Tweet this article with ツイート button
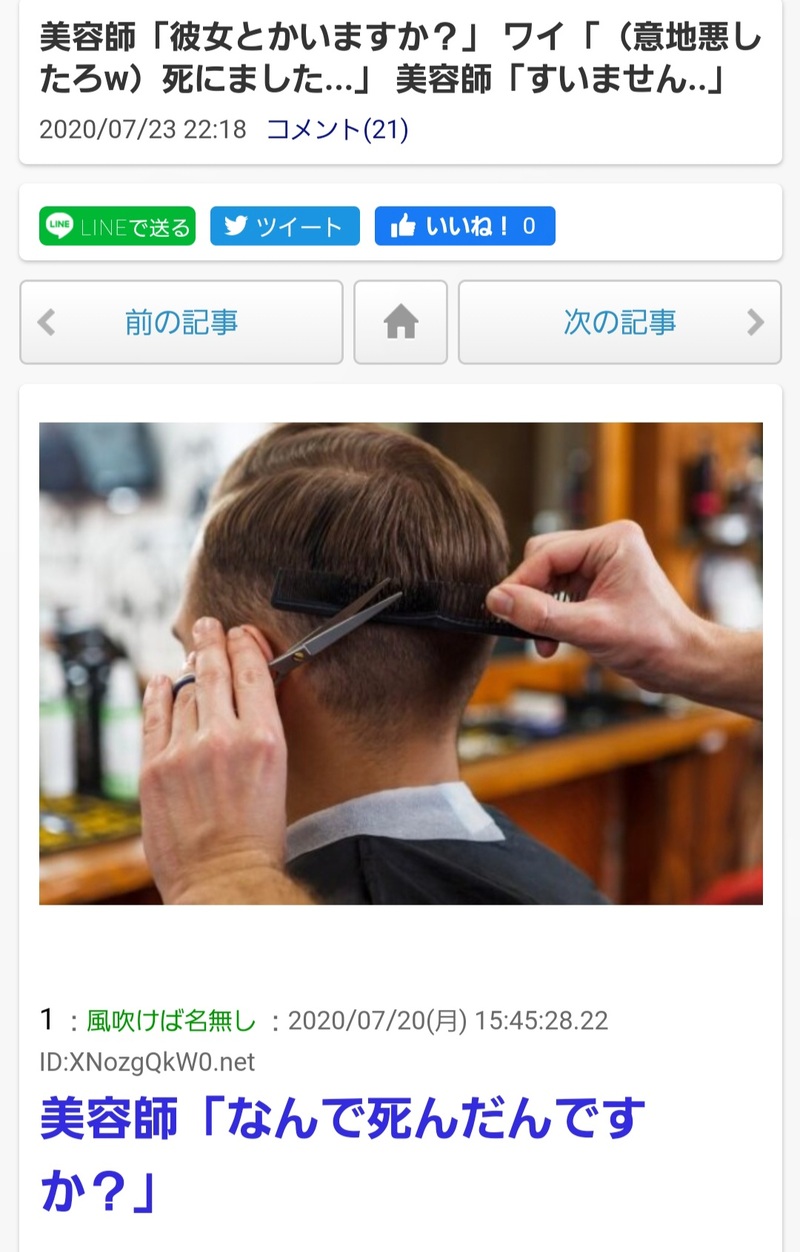 coord(284,226)
